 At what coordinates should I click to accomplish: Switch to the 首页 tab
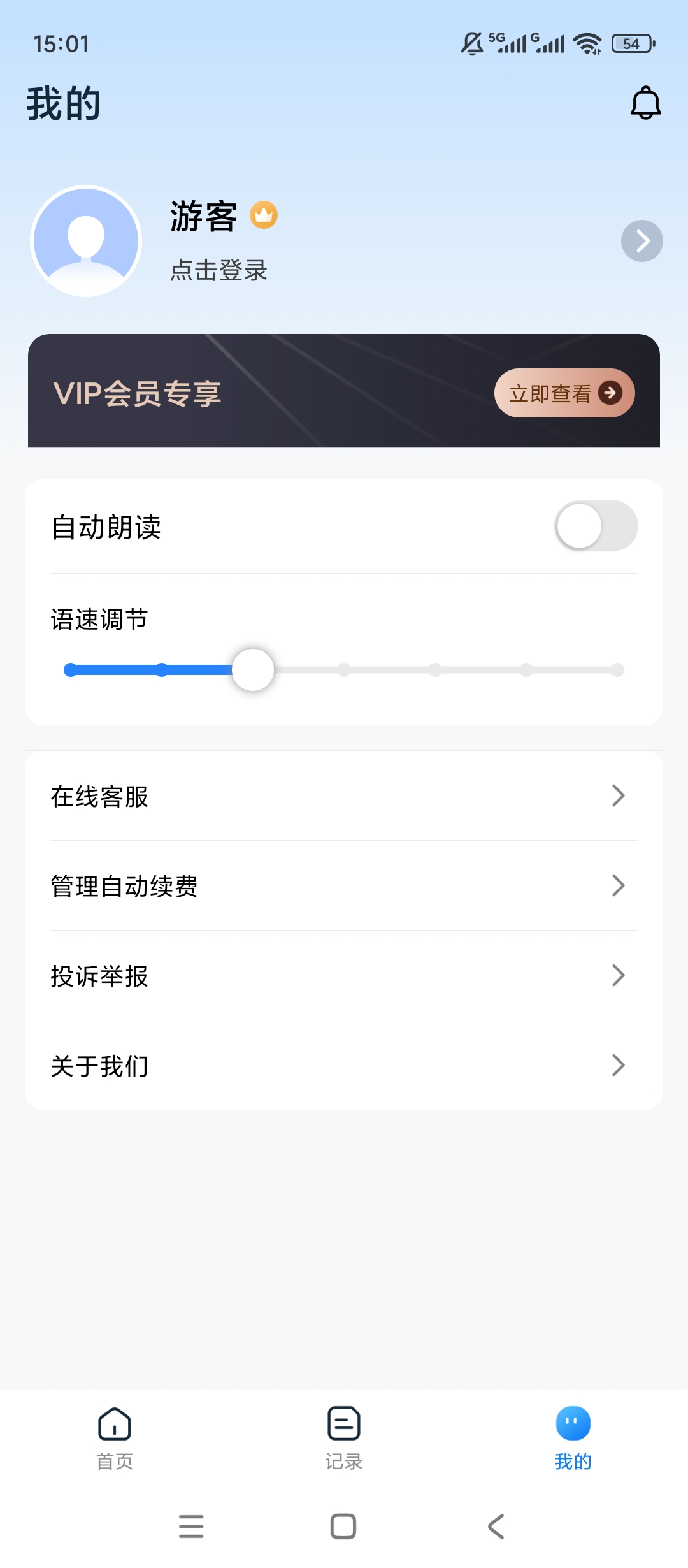(x=115, y=1439)
